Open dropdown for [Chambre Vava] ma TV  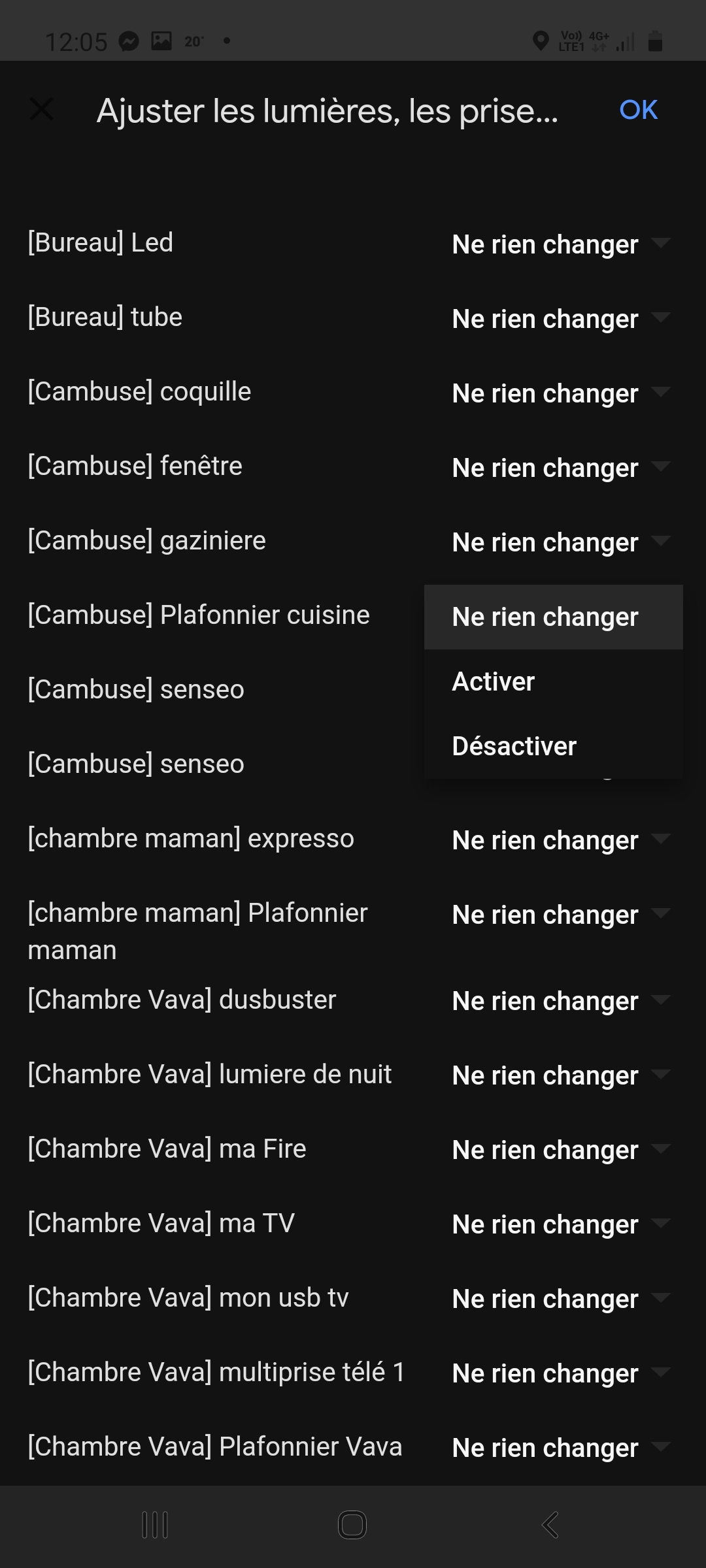[560, 1224]
